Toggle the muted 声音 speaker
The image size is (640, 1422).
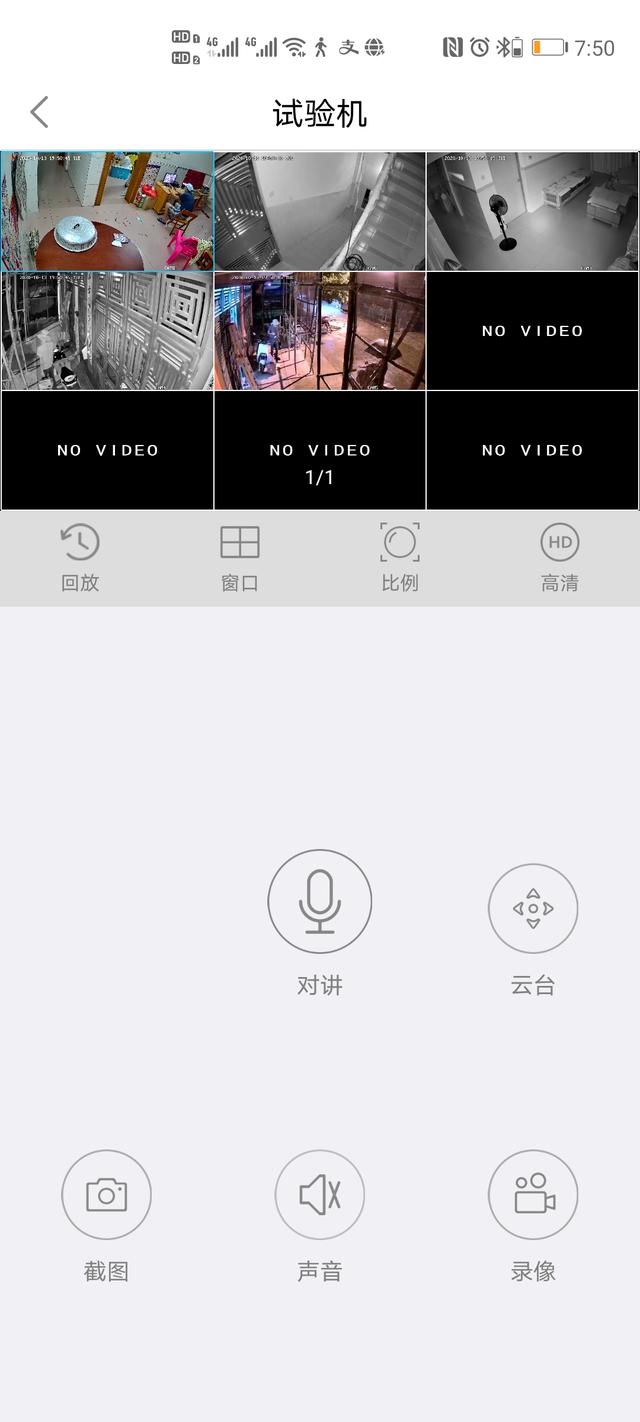(x=320, y=1195)
